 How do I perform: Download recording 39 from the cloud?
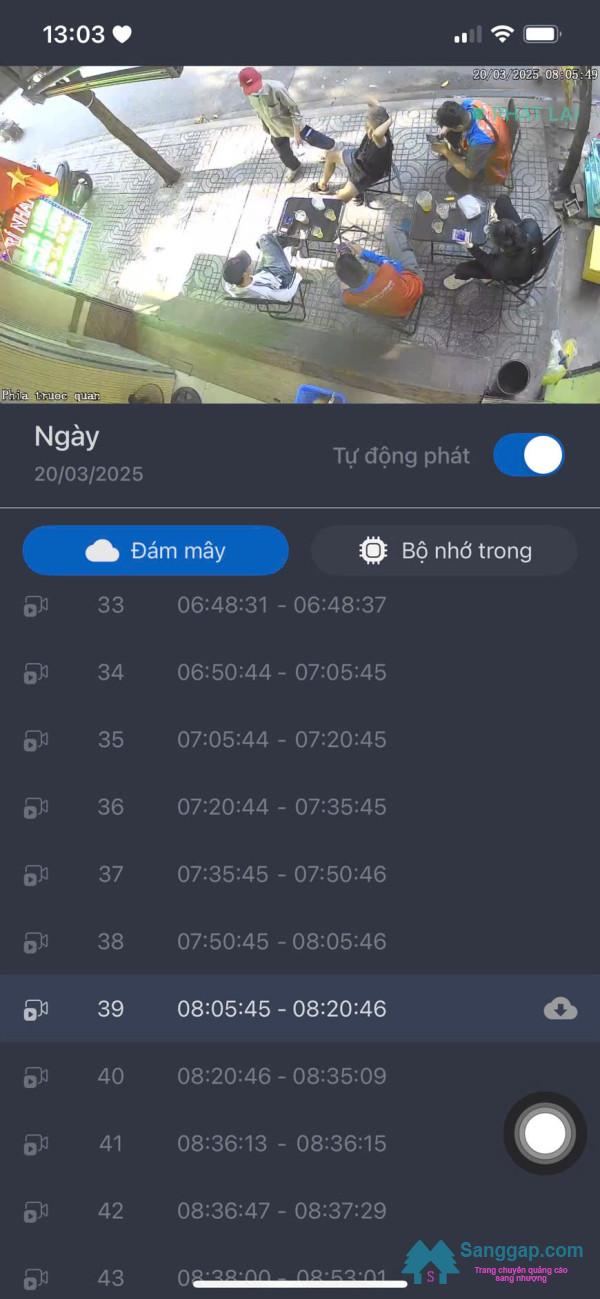click(x=560, y=1009)
